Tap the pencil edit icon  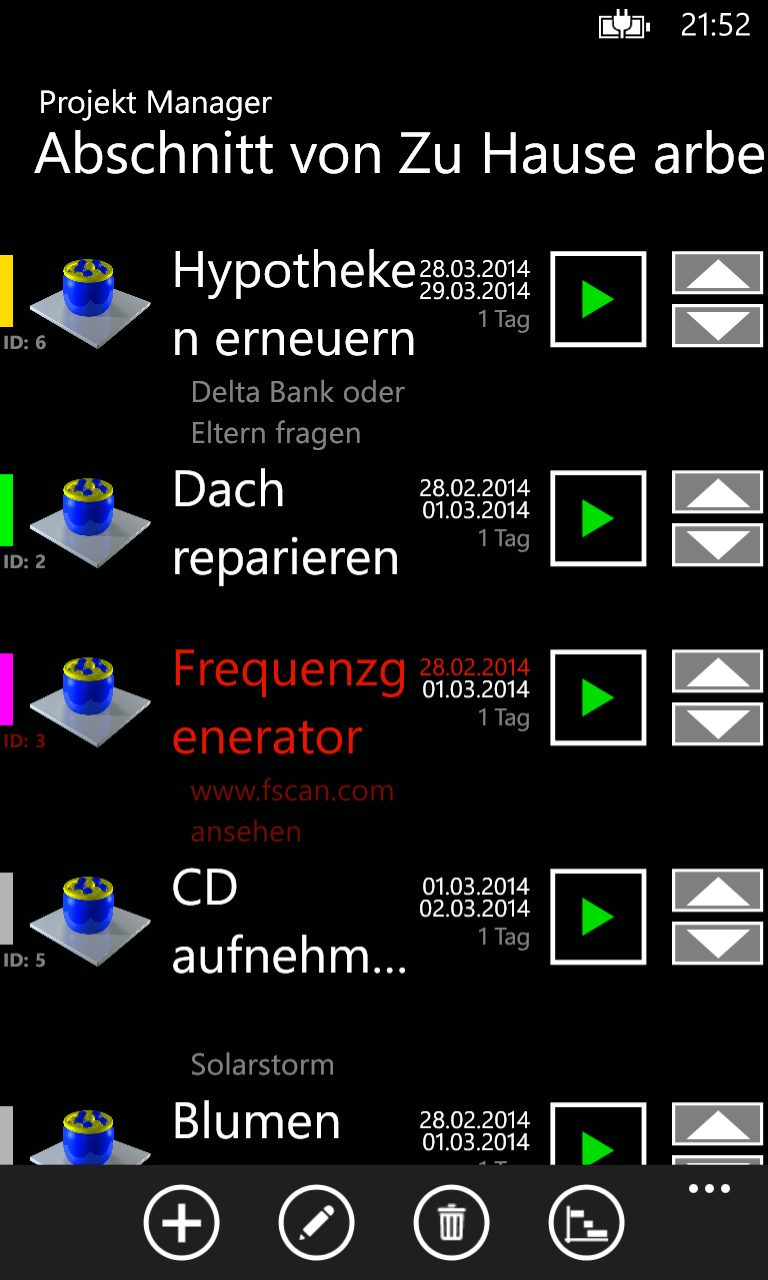(x=317, y=1222)
